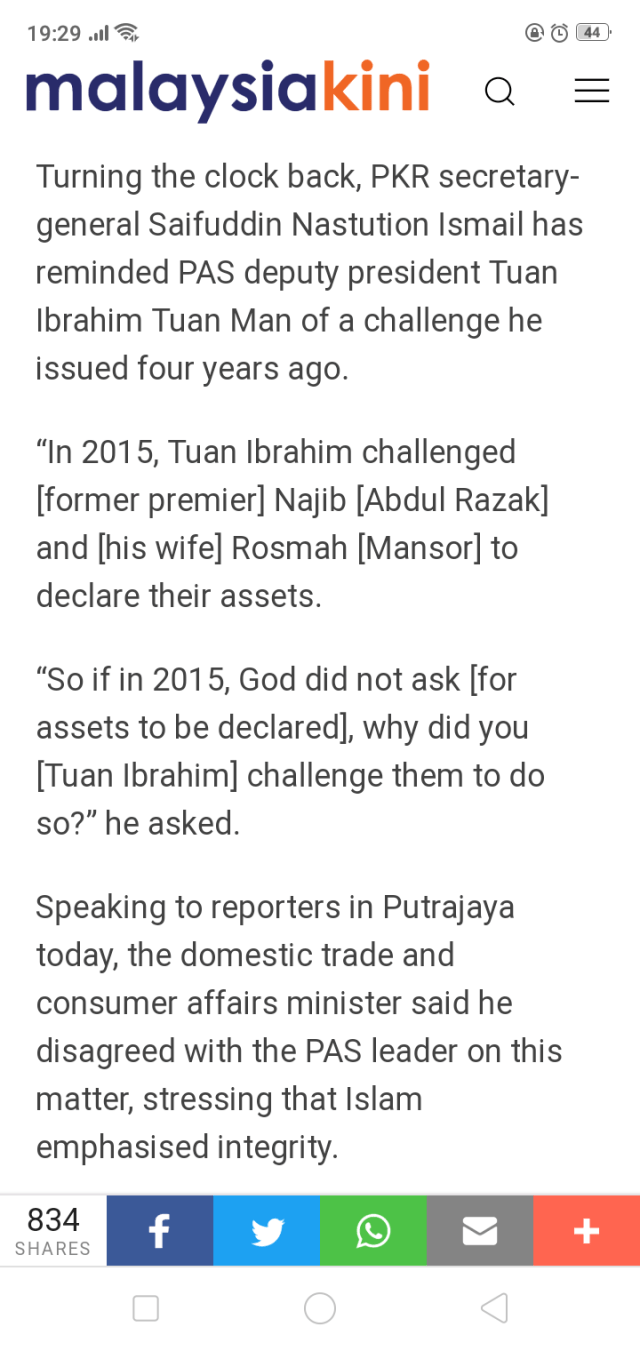Screen dimensions: 640x1351
Task: Go to the system home screen
Action: (320, 1308)
